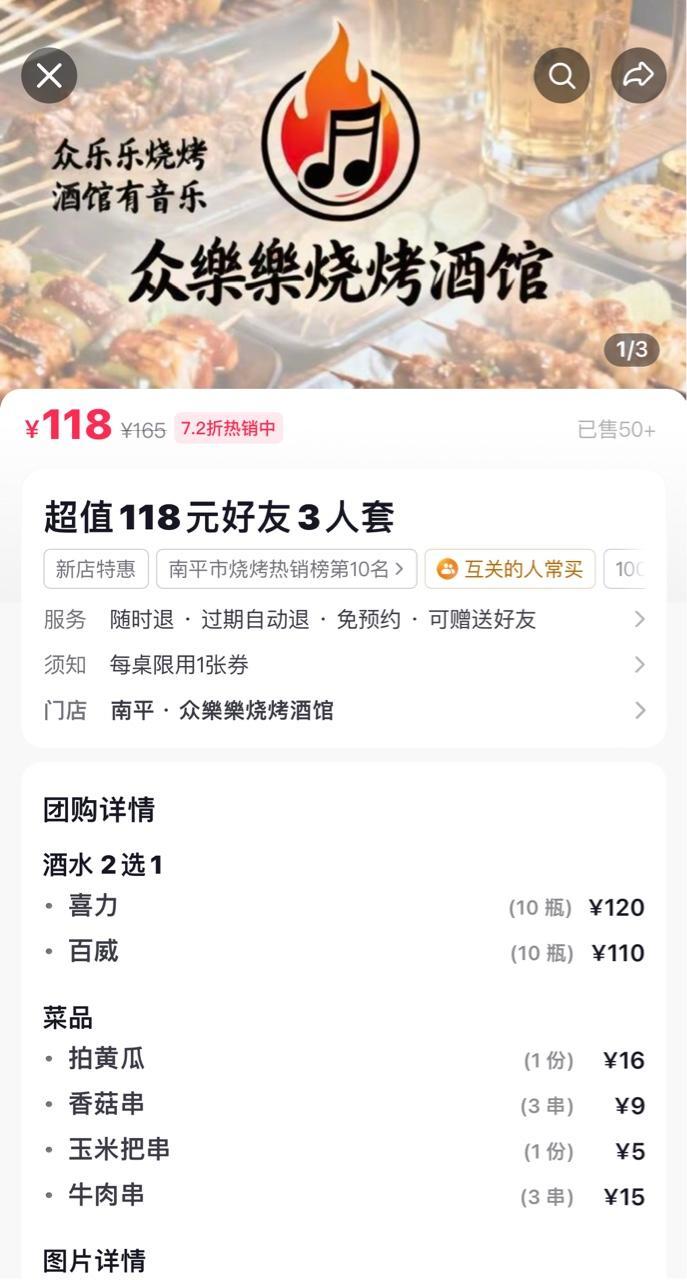Share this group-buy deal
Screen dimensions: 687x1280
[638, 75]
